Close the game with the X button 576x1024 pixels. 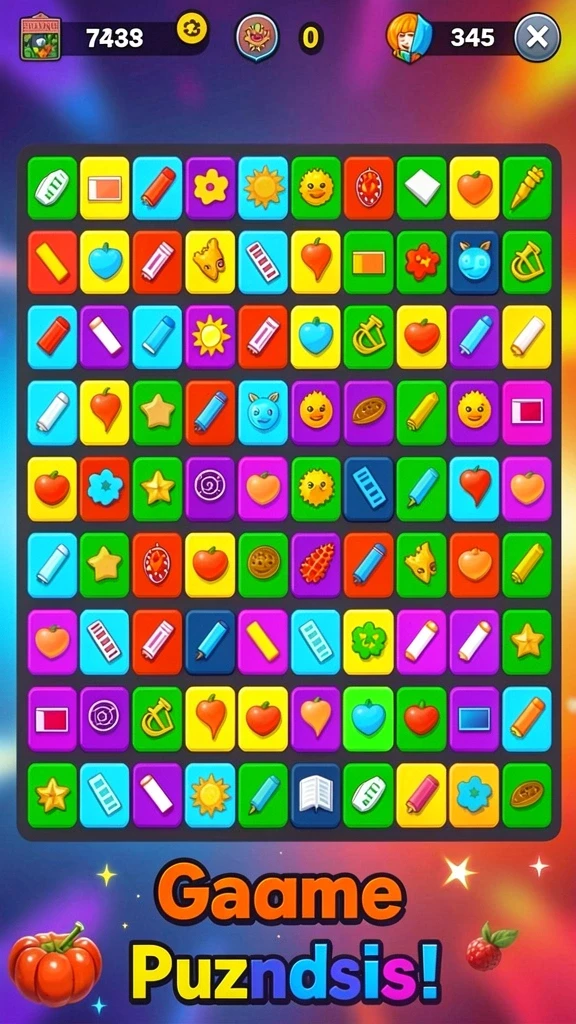537,38
